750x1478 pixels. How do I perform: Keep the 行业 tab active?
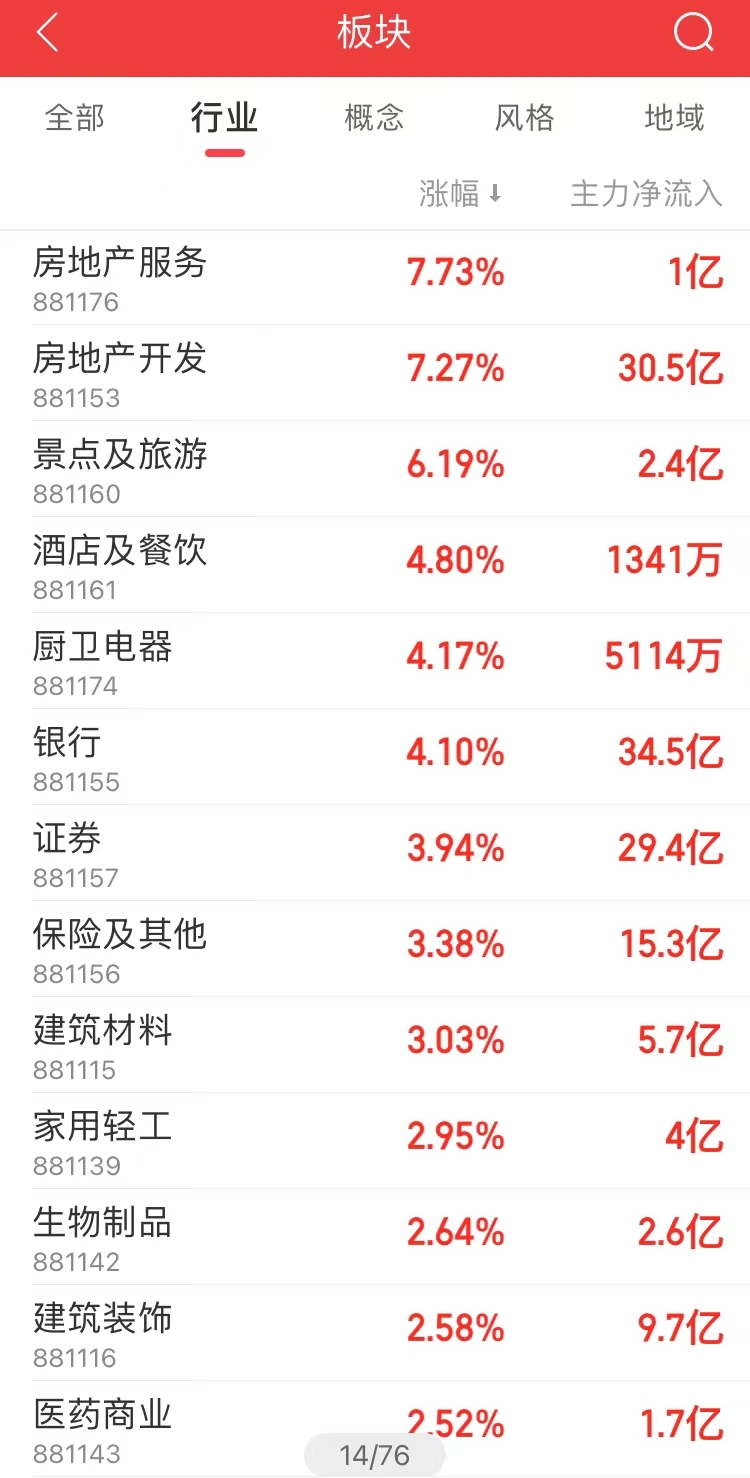[223, 118]
